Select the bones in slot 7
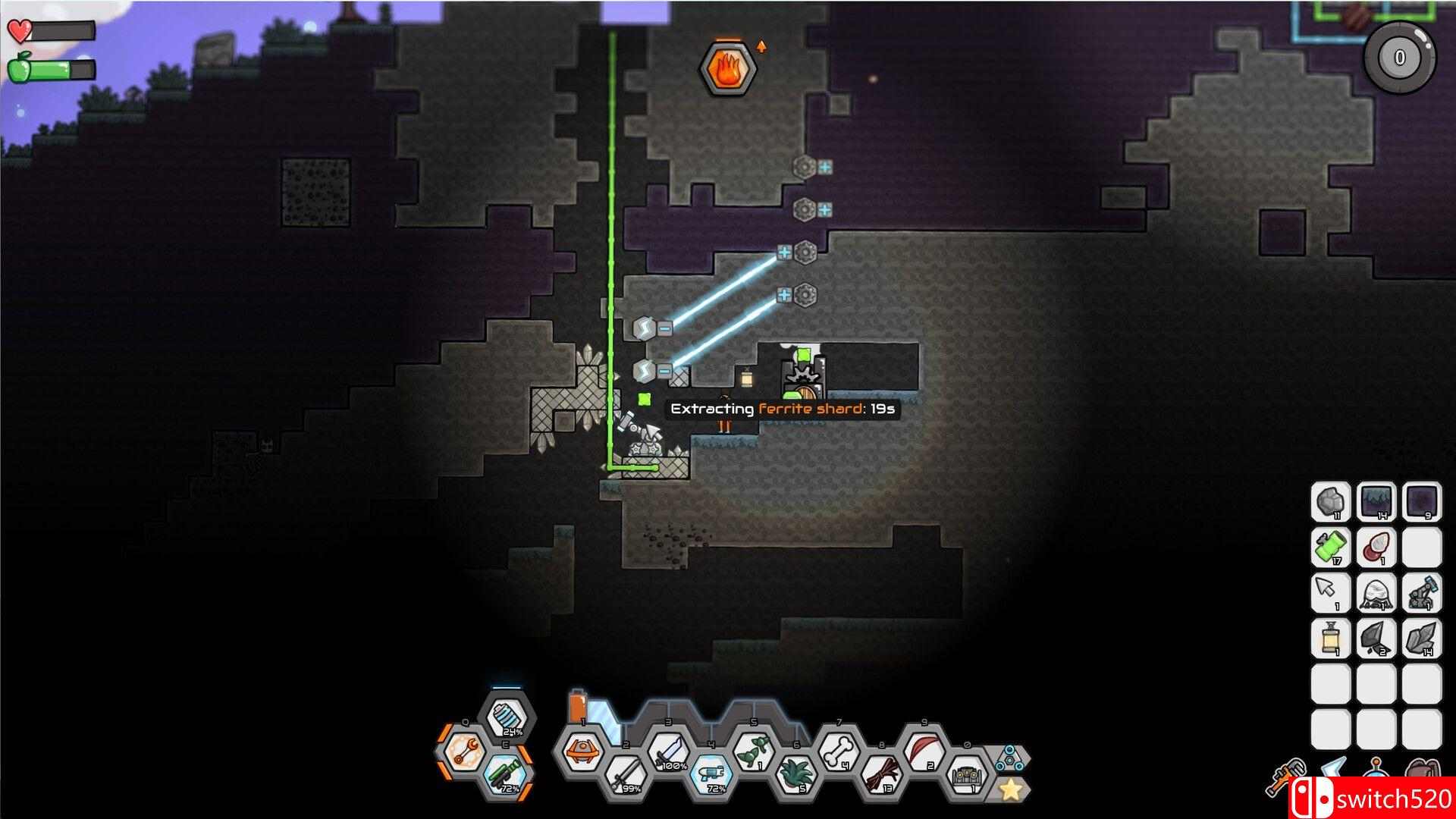This screenshot has height=819, width=1456. pyautogui.click(x=839, y=751)
